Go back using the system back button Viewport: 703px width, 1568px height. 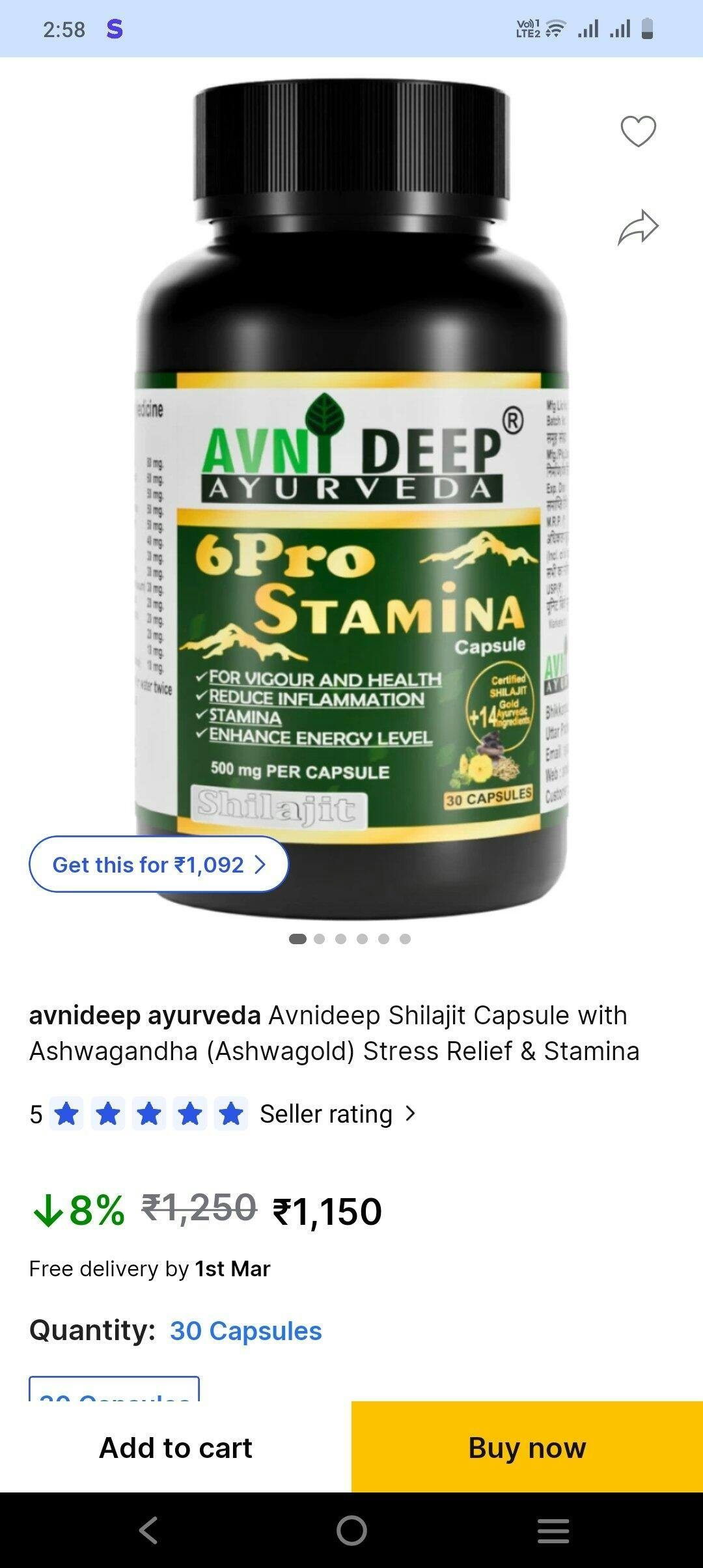tap(148, 1530)
